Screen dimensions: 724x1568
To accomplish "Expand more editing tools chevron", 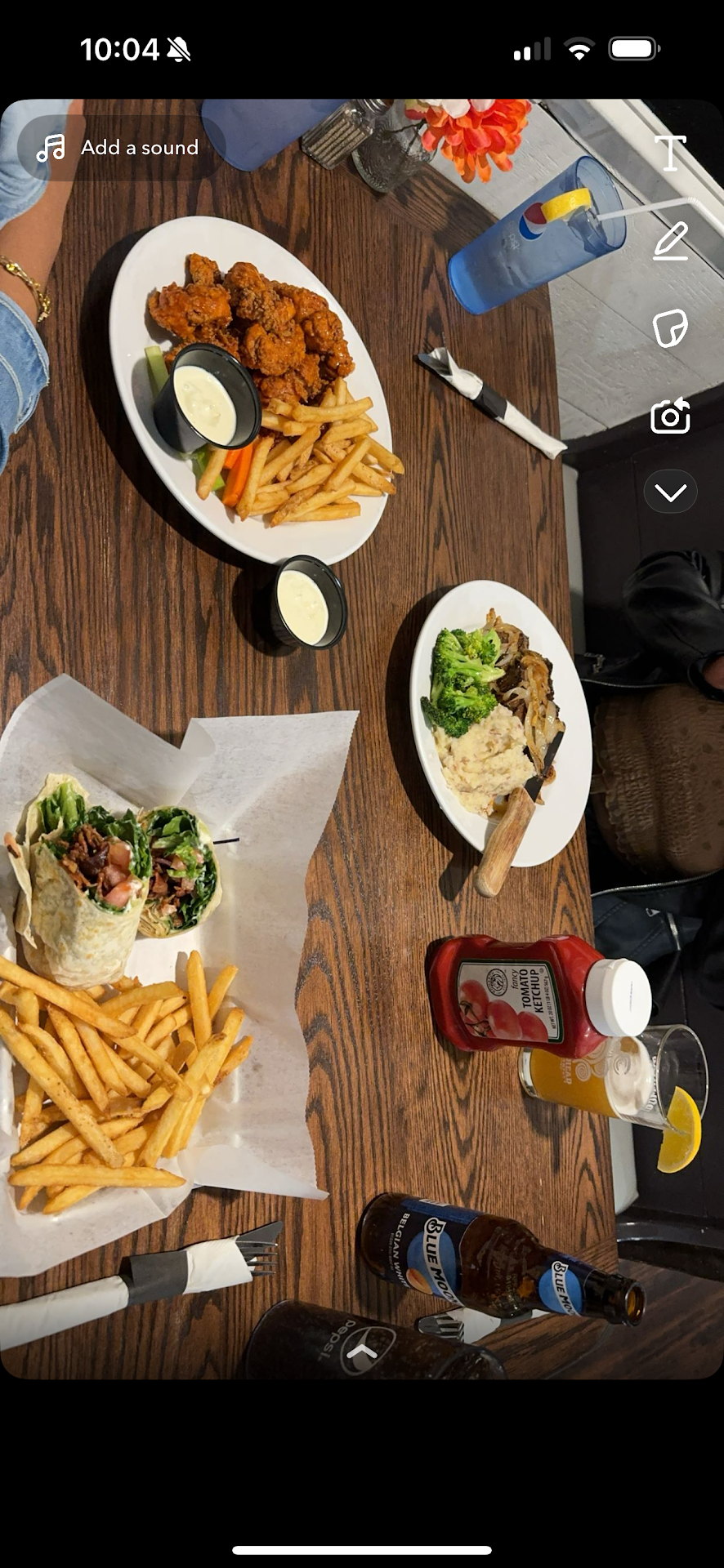I will click(x=670, y=492).
